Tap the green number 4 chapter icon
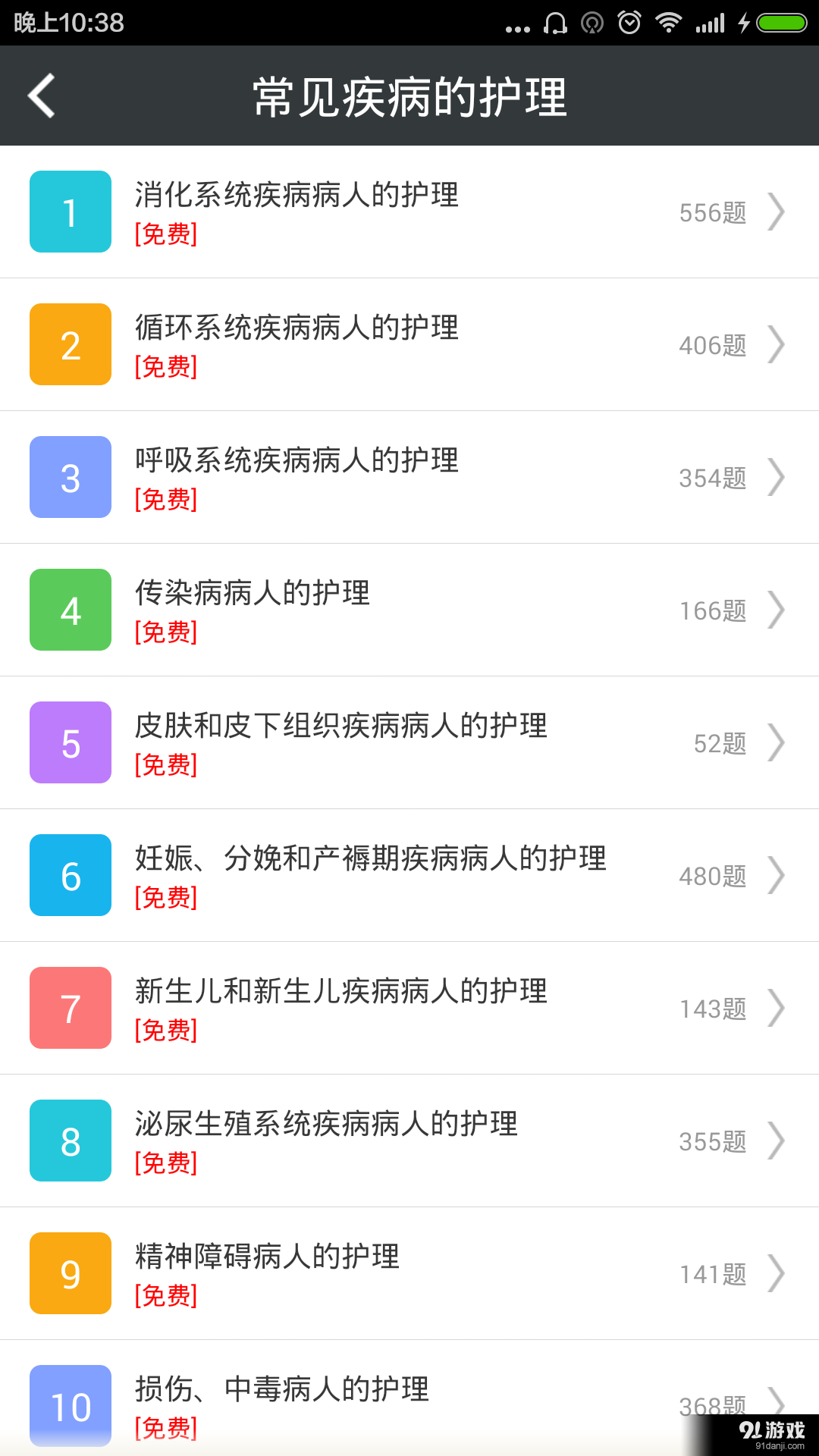819x1456 pixels. [x=70, y=610]
